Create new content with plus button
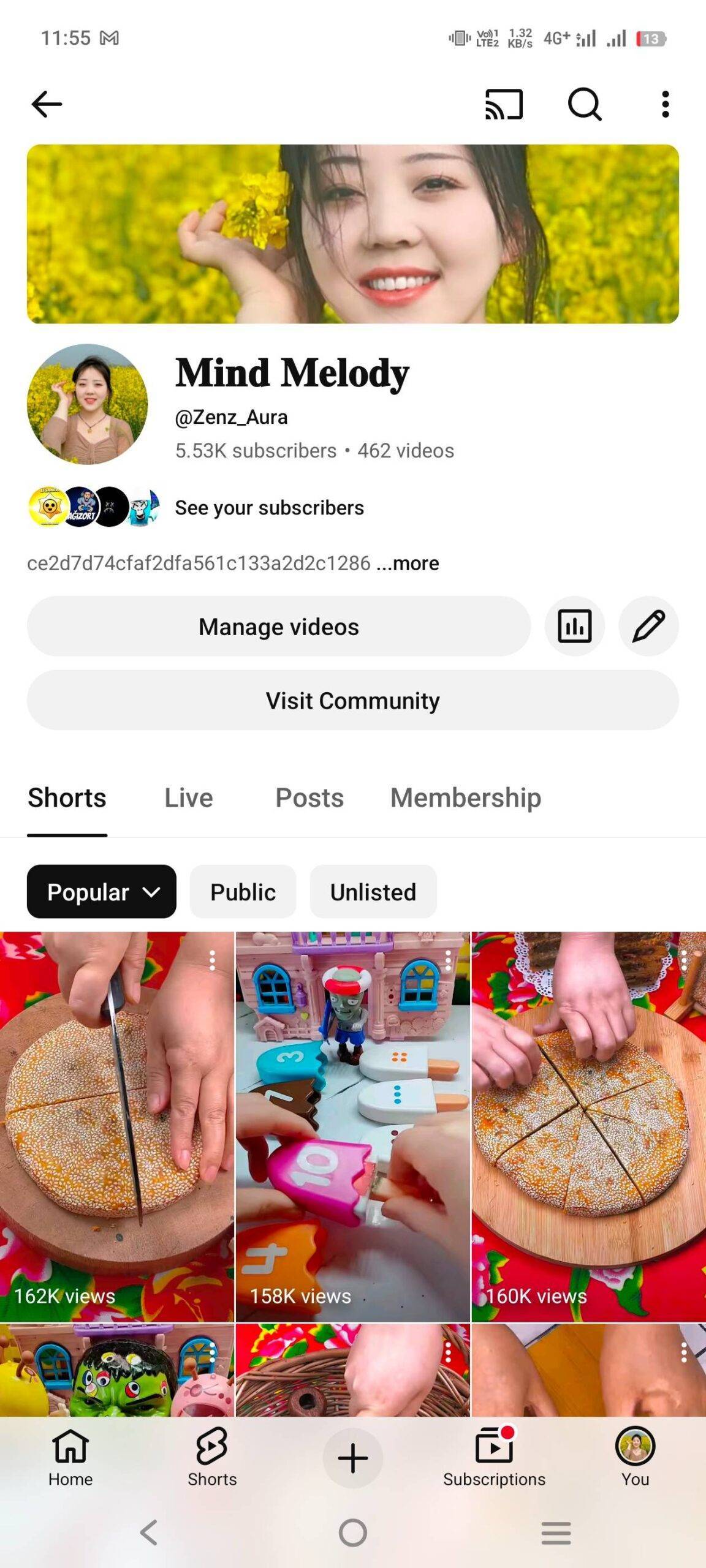 coord(353,1458)
